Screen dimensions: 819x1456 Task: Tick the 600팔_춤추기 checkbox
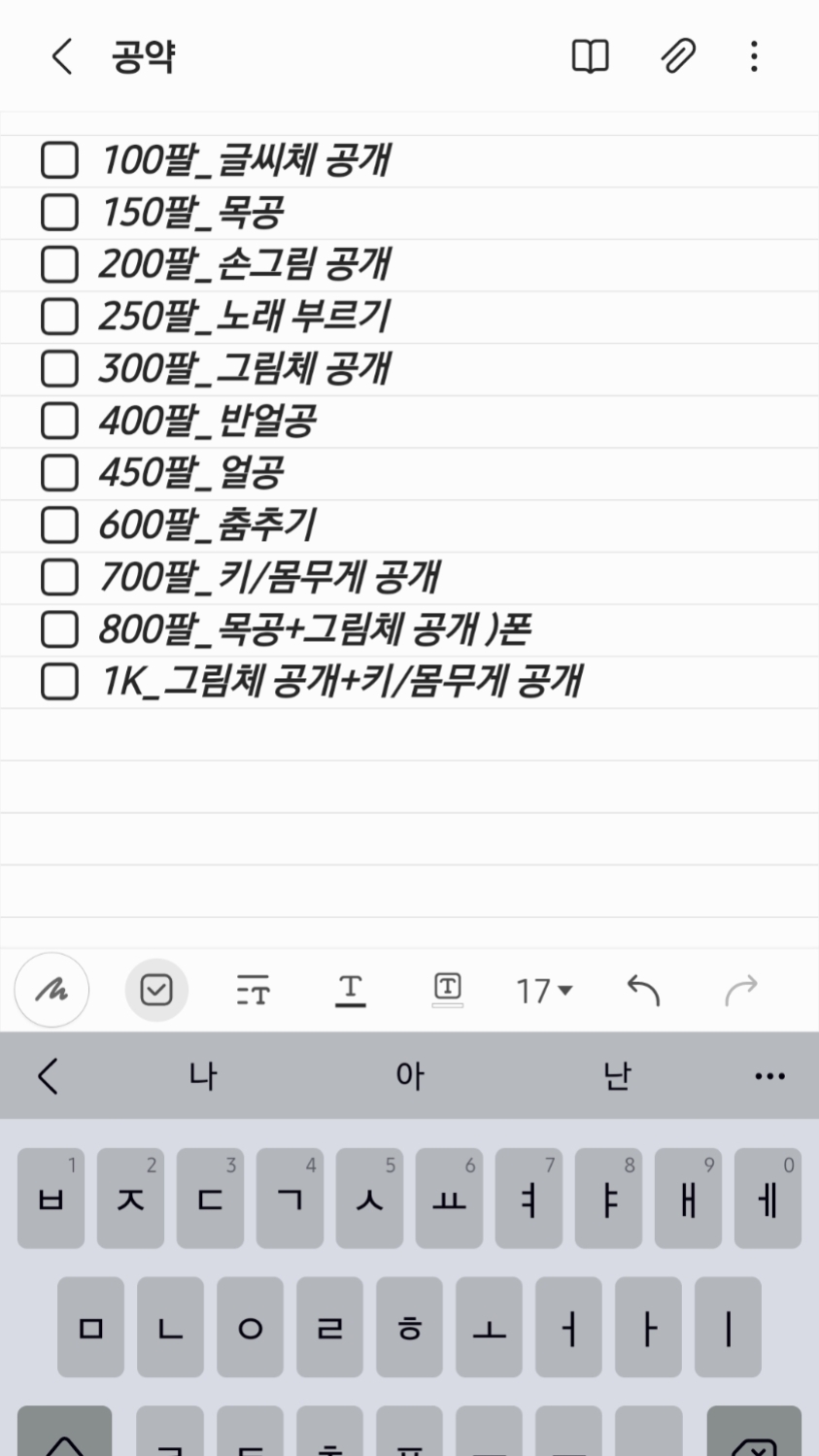tap(59, 525)
